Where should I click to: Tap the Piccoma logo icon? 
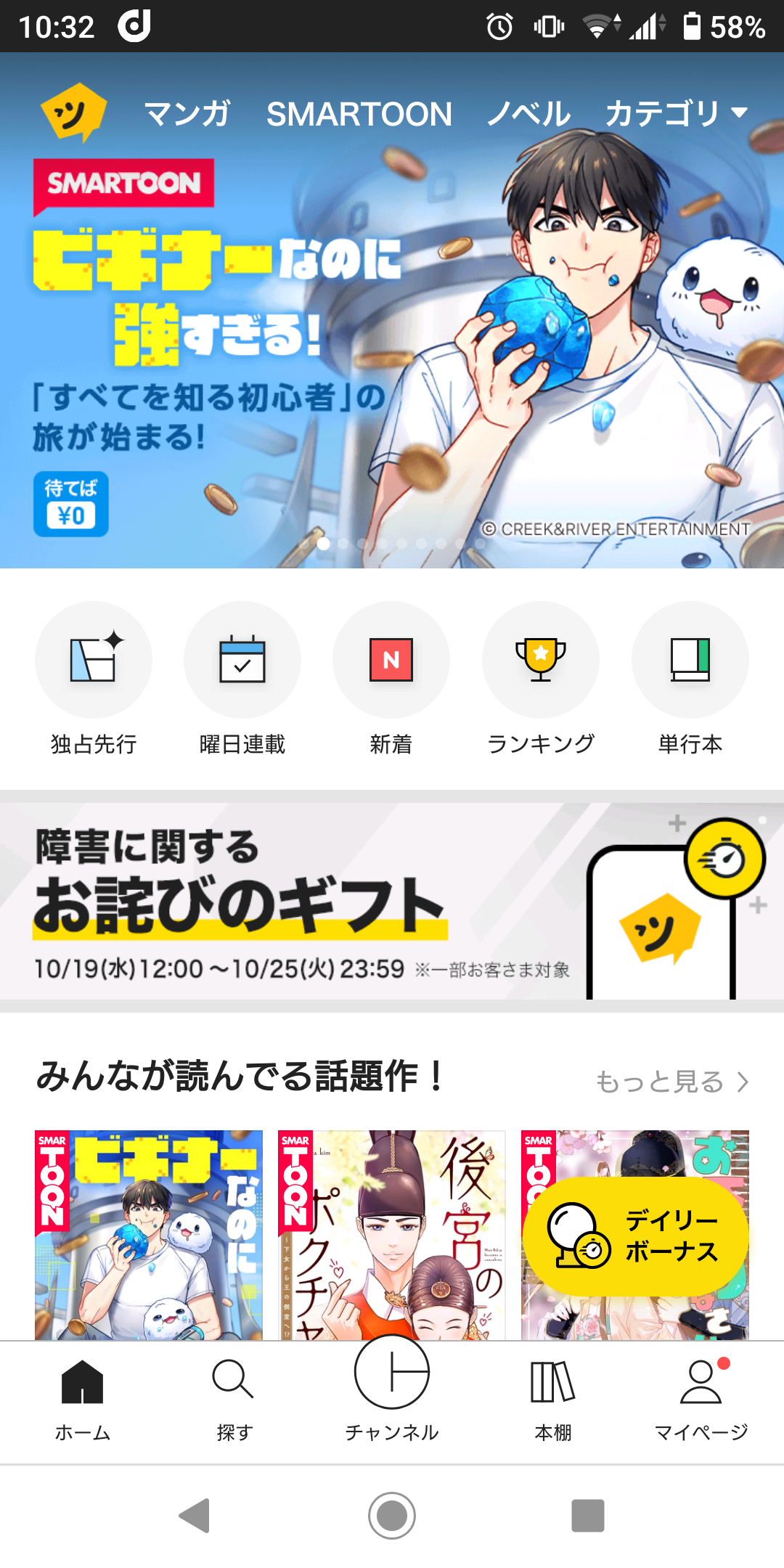coord(73,113)
